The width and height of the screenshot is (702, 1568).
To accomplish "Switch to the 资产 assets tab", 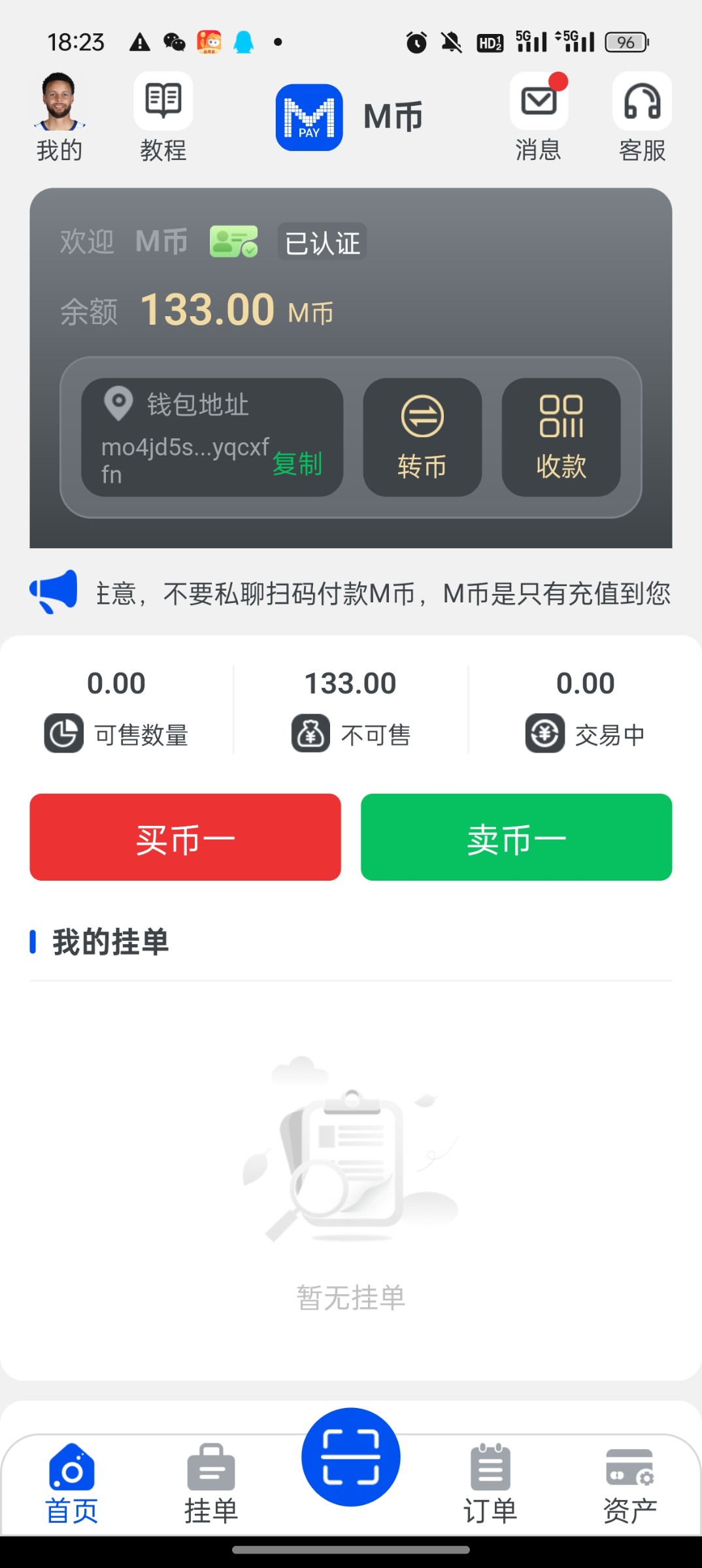I will pyautogui.click(x=629, y=1483).
